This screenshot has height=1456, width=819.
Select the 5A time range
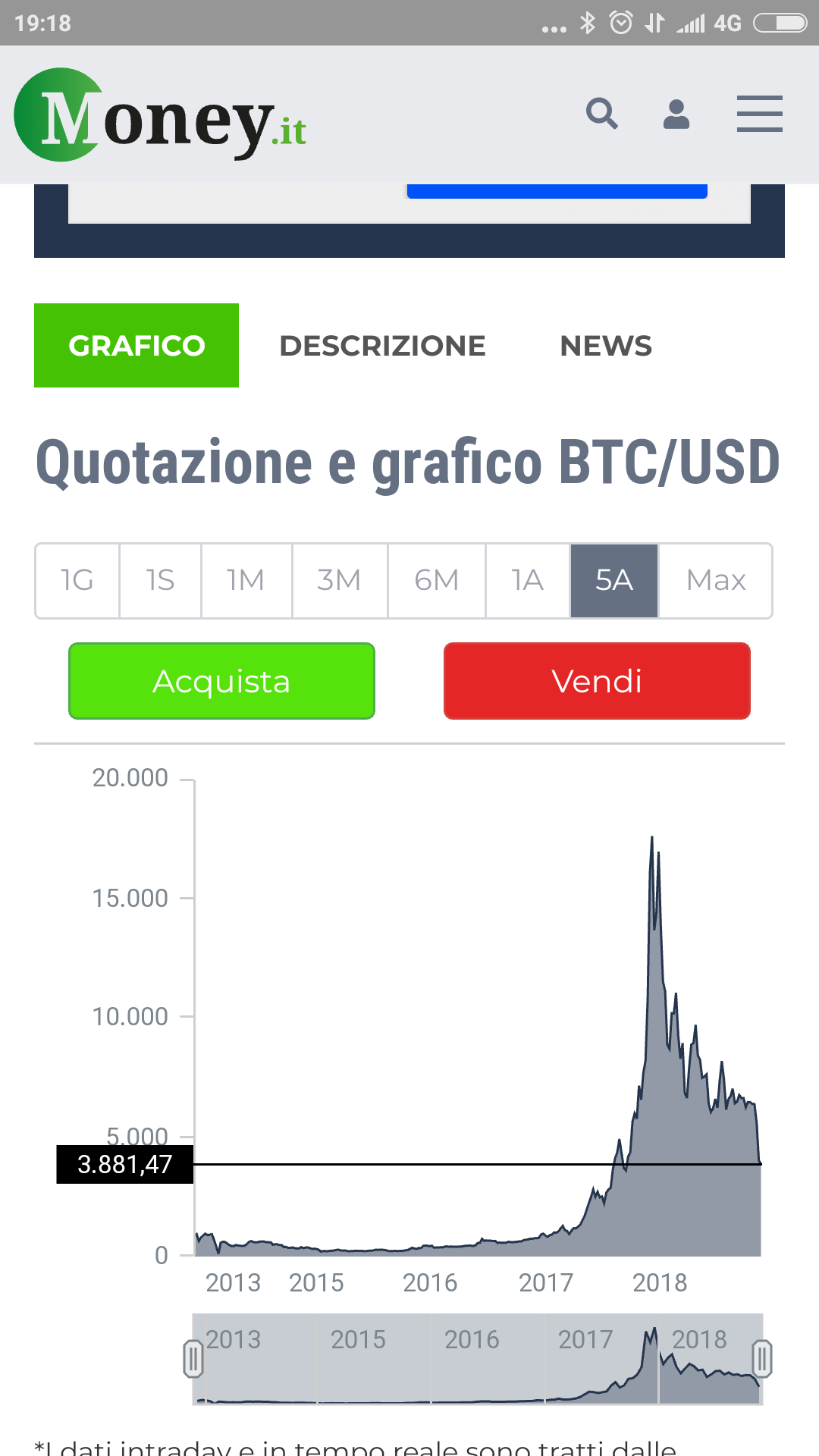click(614, 581)
